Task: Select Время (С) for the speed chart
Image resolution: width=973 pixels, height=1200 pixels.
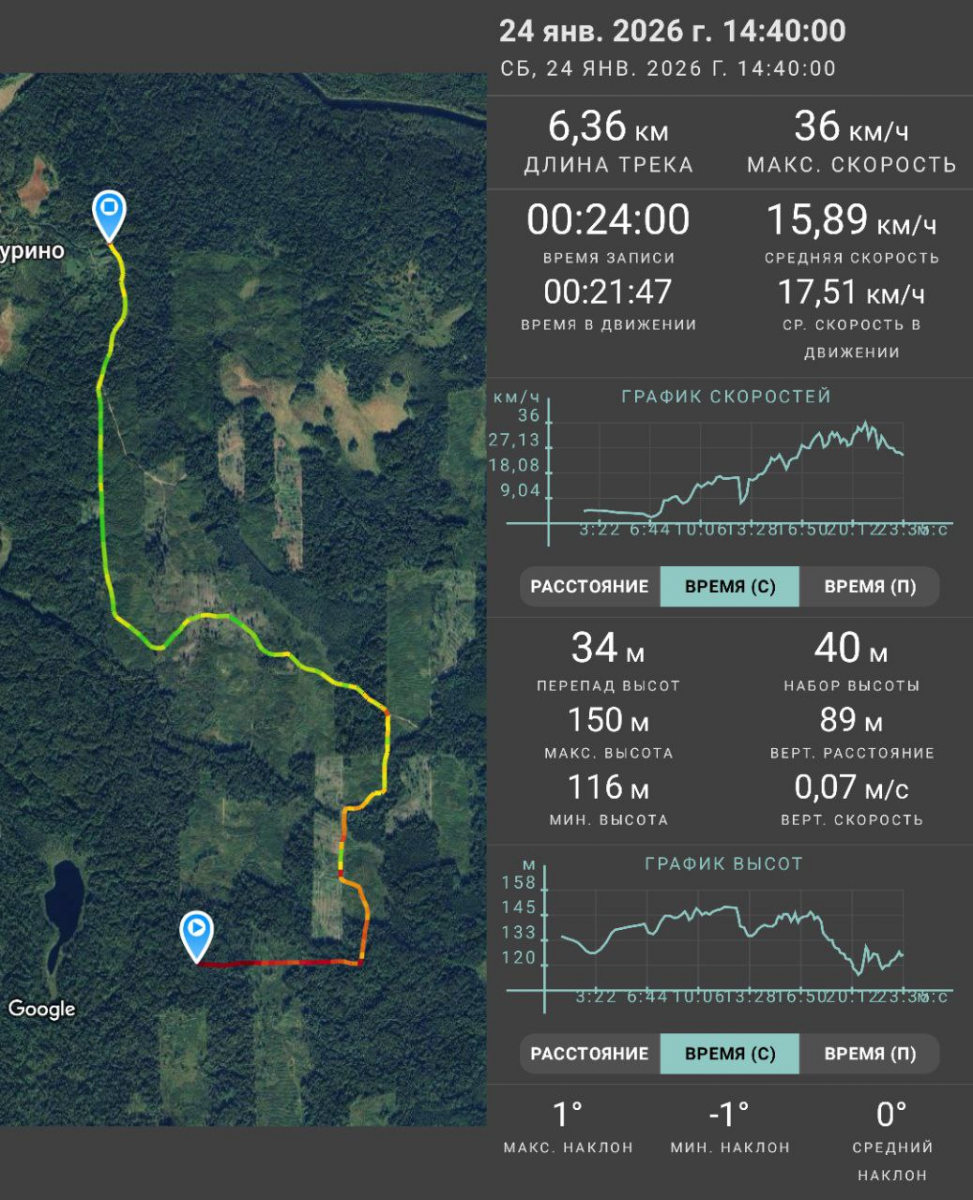Action: (730, 587)
